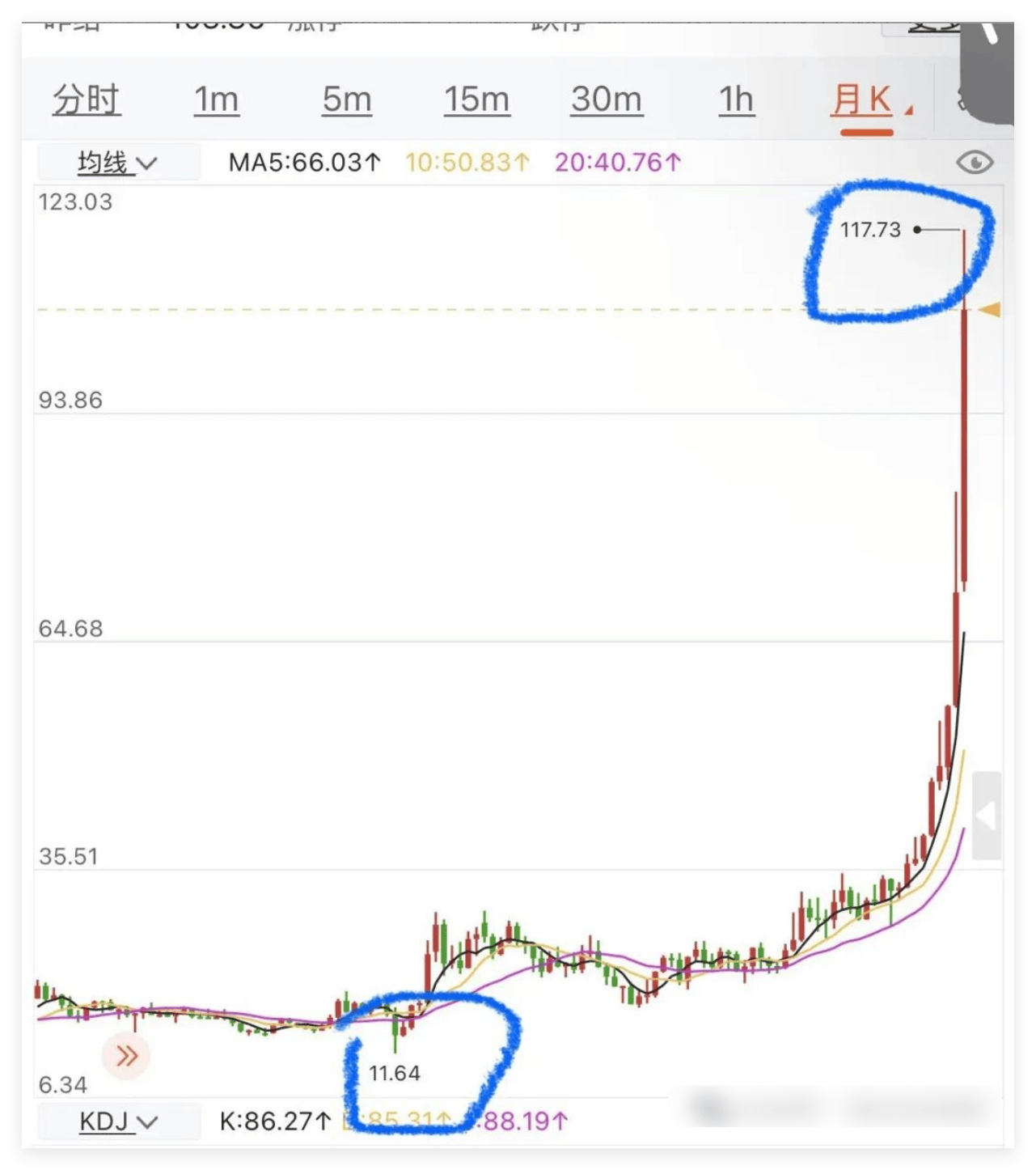This screenshot has width=1036, height=1170.
Task: Open the KDJ indicator dropdown
Action: point(118,1121)
